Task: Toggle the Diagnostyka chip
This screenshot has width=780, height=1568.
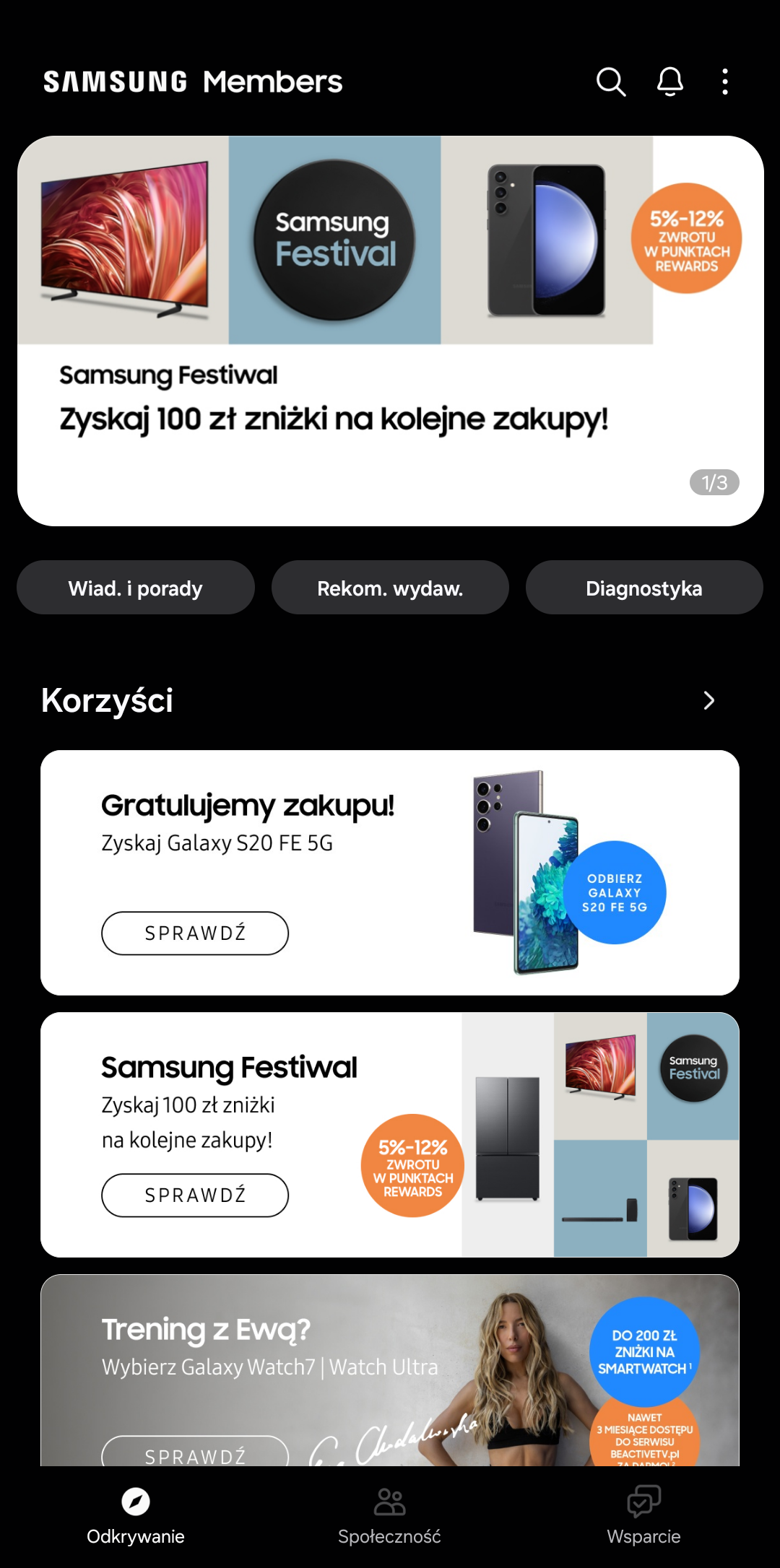Action: [643, 588]
